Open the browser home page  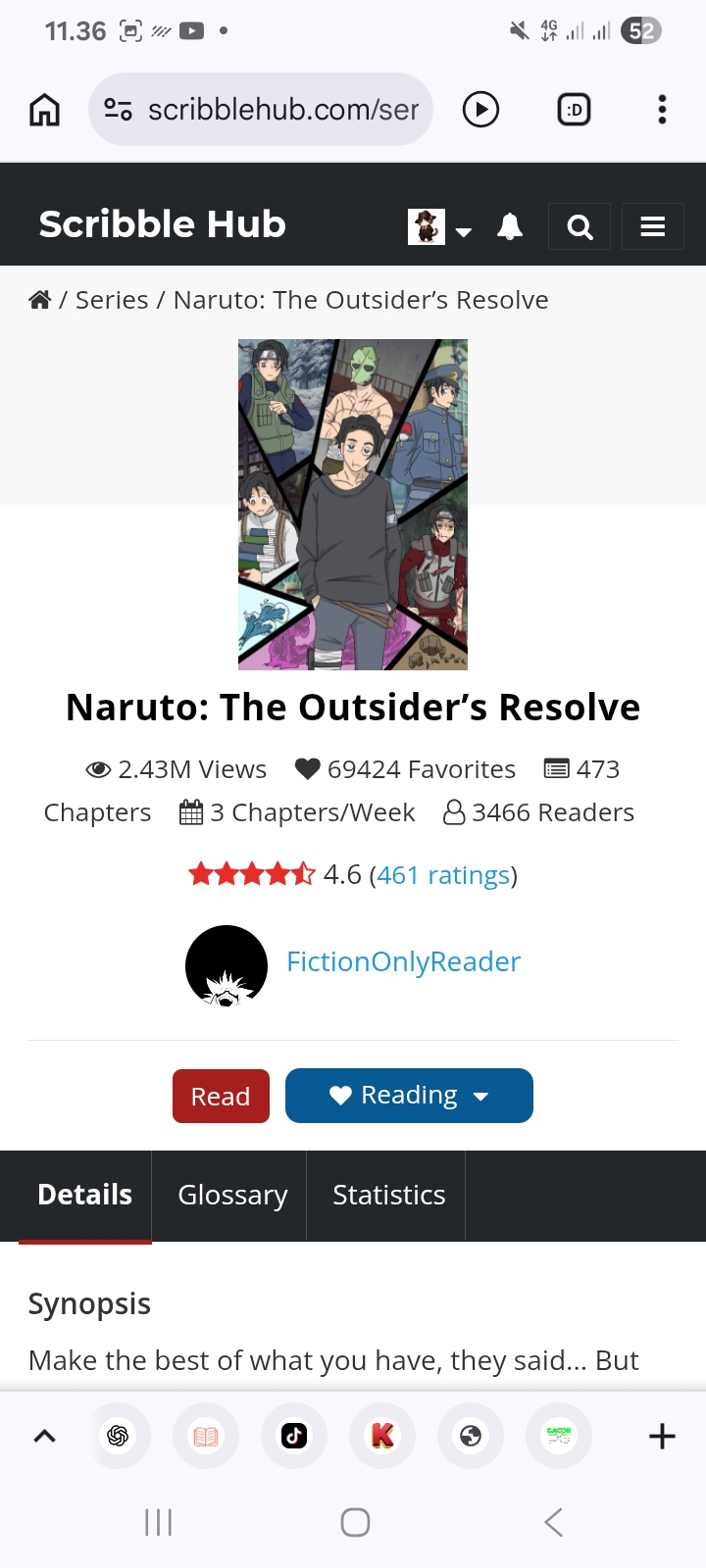tap(44, 110)
